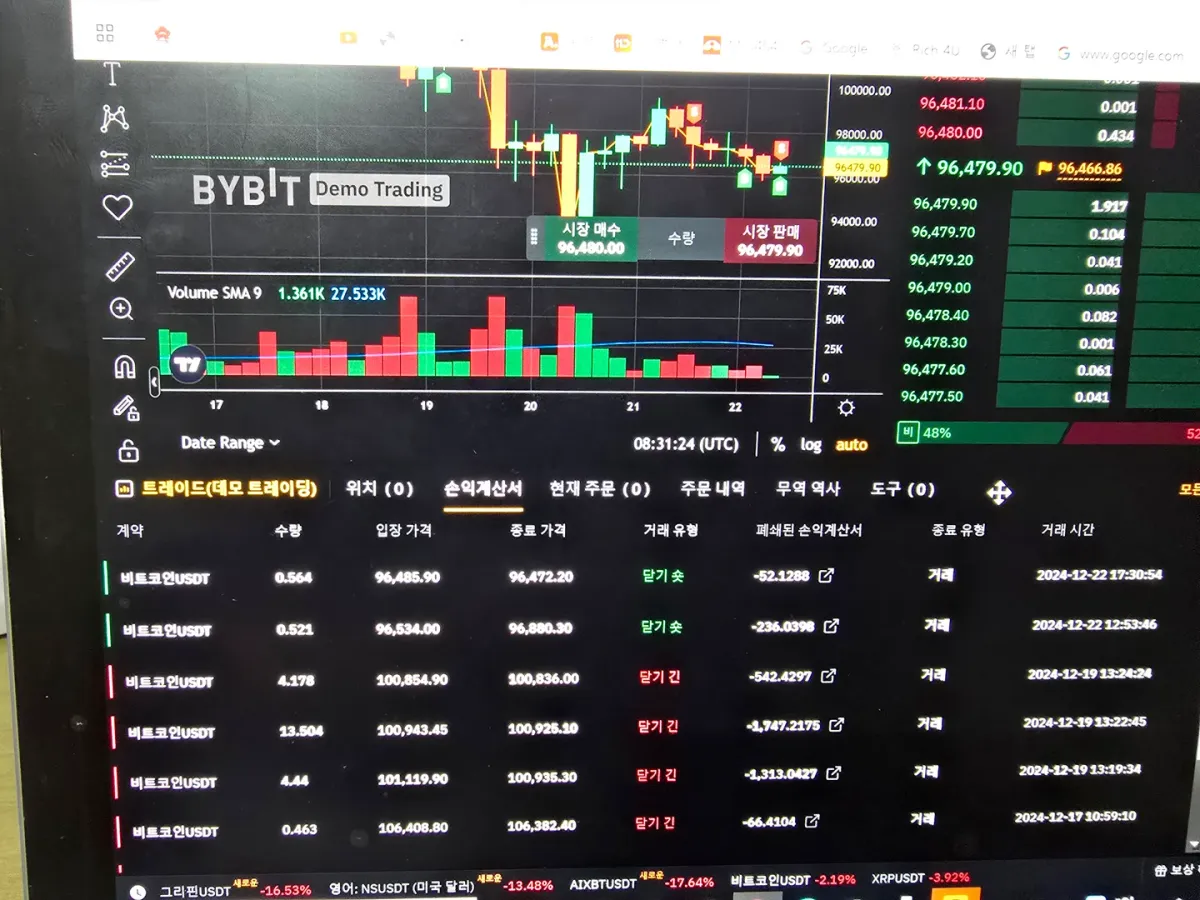
Task: Open the 무역 역사 tab
Action: [x=808, y=489]
